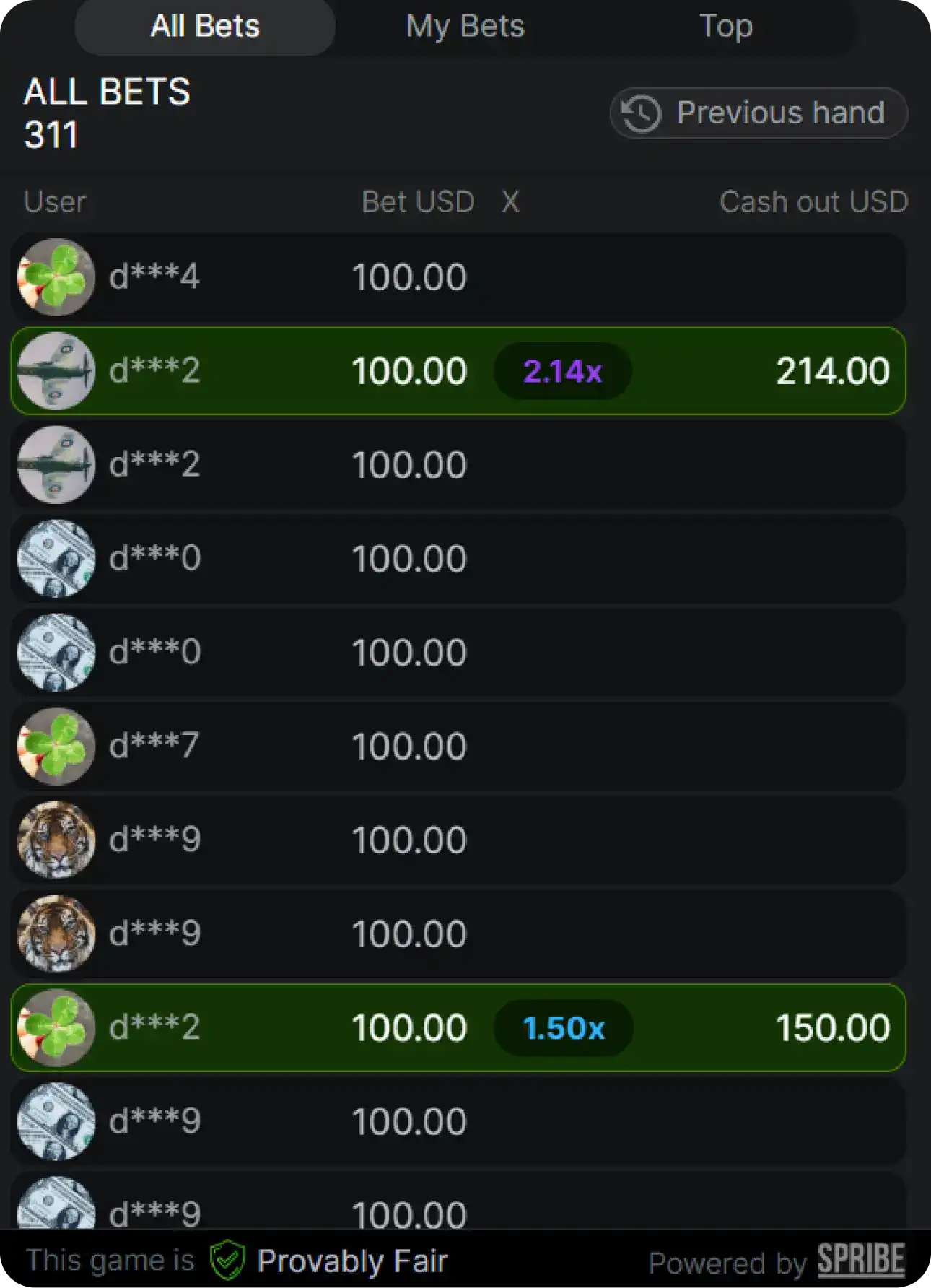This screenshot has width=931, height=1288.
Task: Open Provably Fair details
Action: [329, 1261]
